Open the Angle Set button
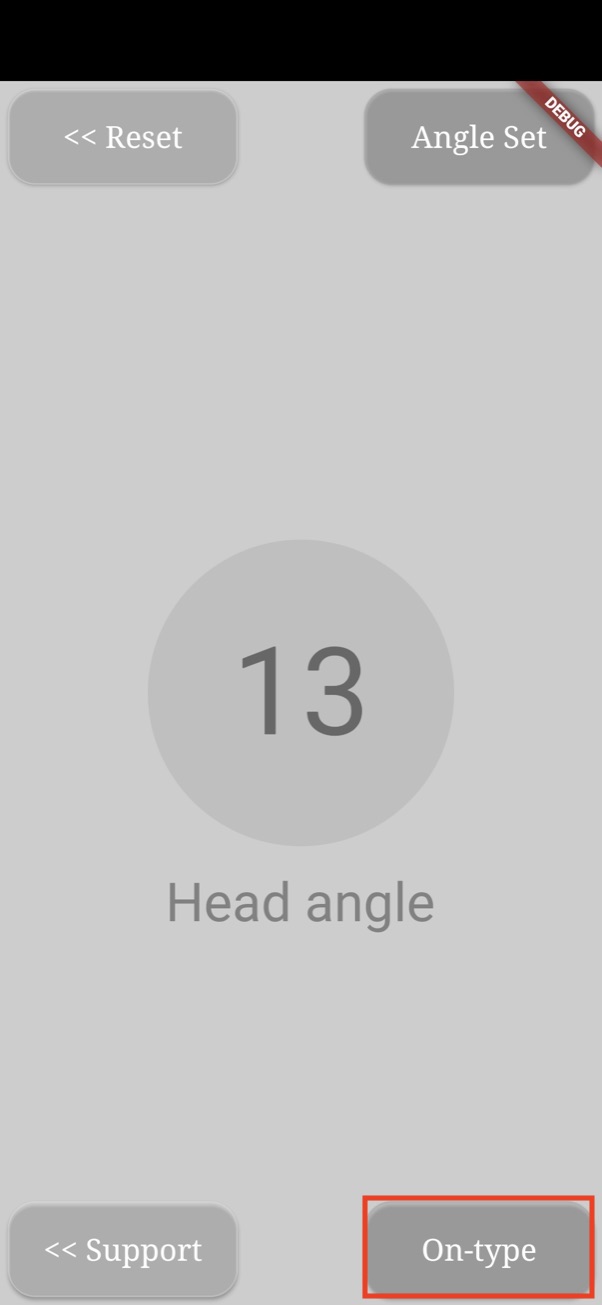 pyautogui.click(x=478, y=137)
